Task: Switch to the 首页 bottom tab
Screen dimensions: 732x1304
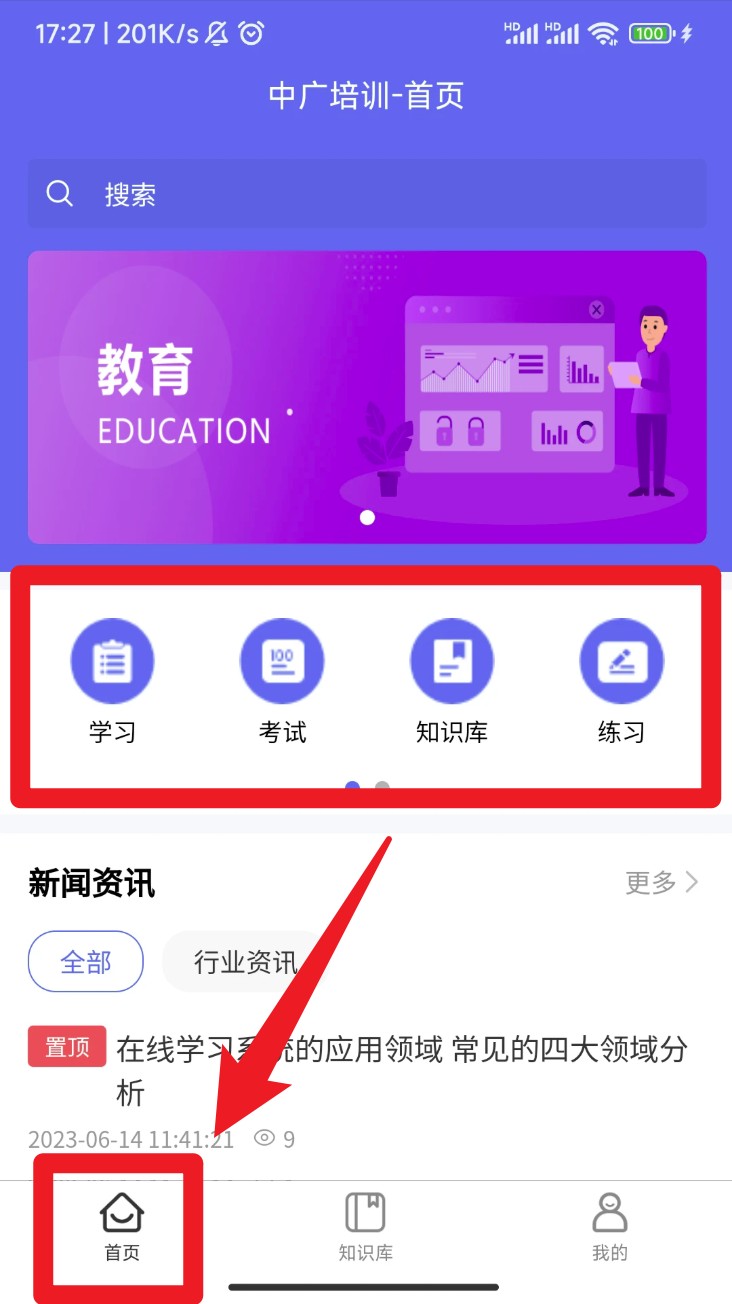Action: 122,1227
